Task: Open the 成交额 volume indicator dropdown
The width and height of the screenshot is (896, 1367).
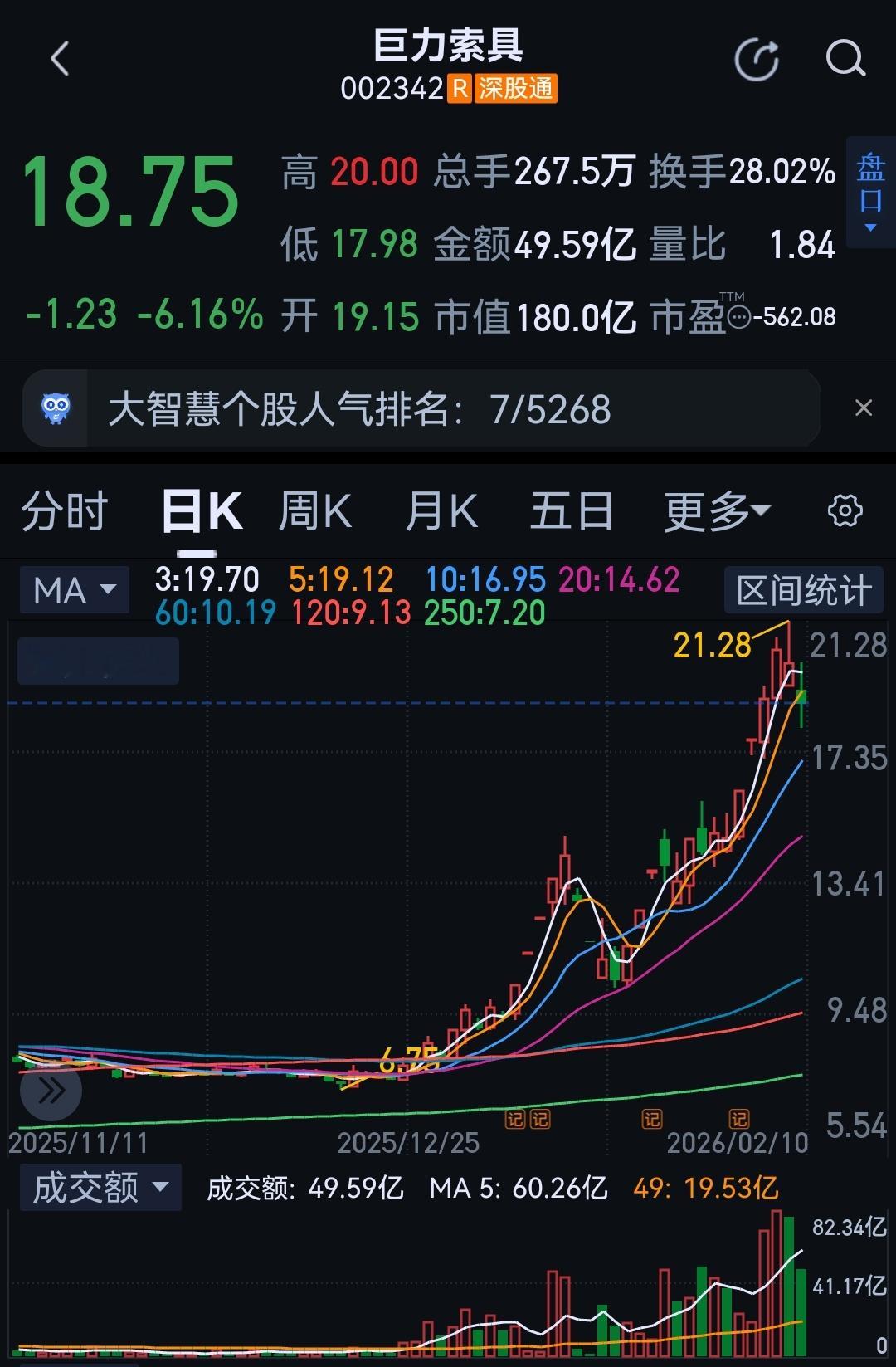Action: tap(99, 1189)
